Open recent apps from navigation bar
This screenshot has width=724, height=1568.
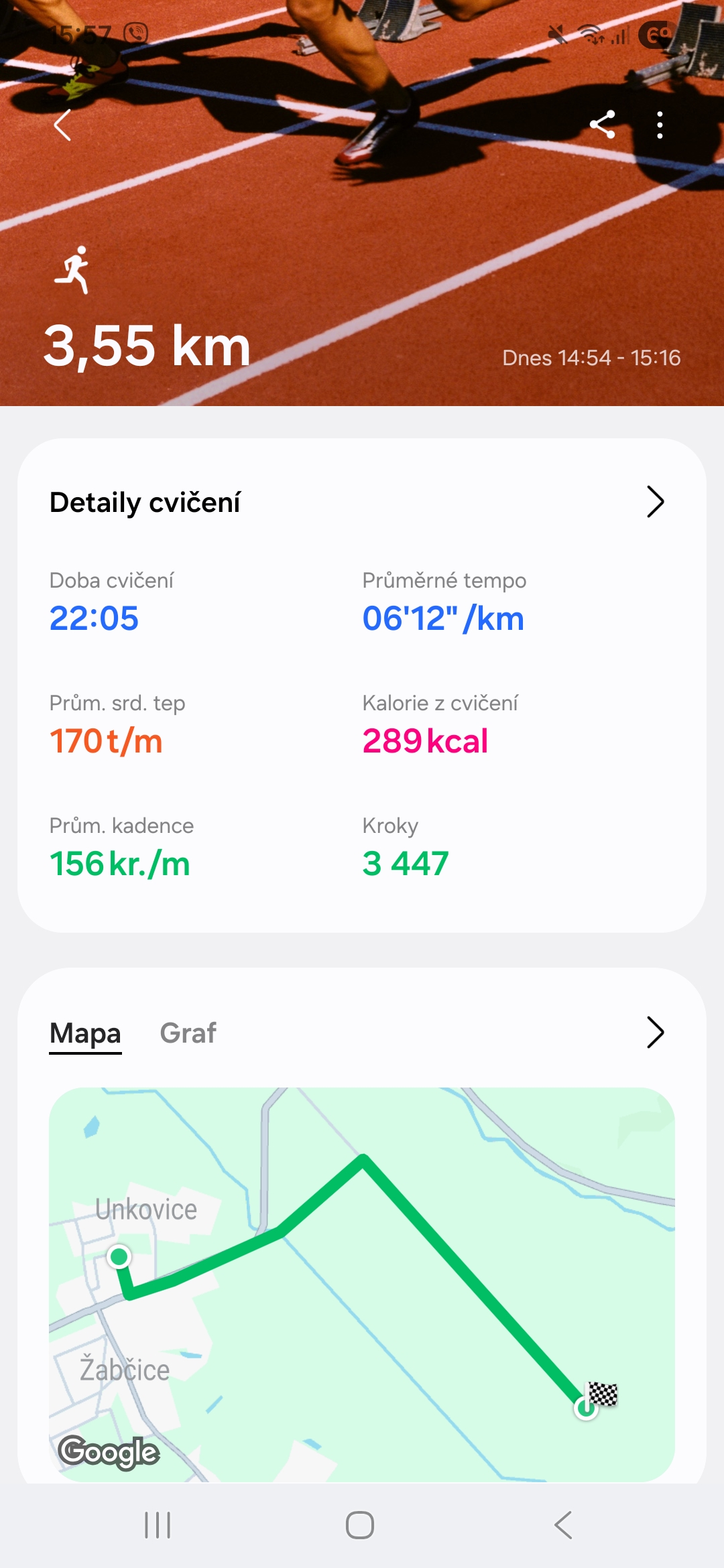158,1525
